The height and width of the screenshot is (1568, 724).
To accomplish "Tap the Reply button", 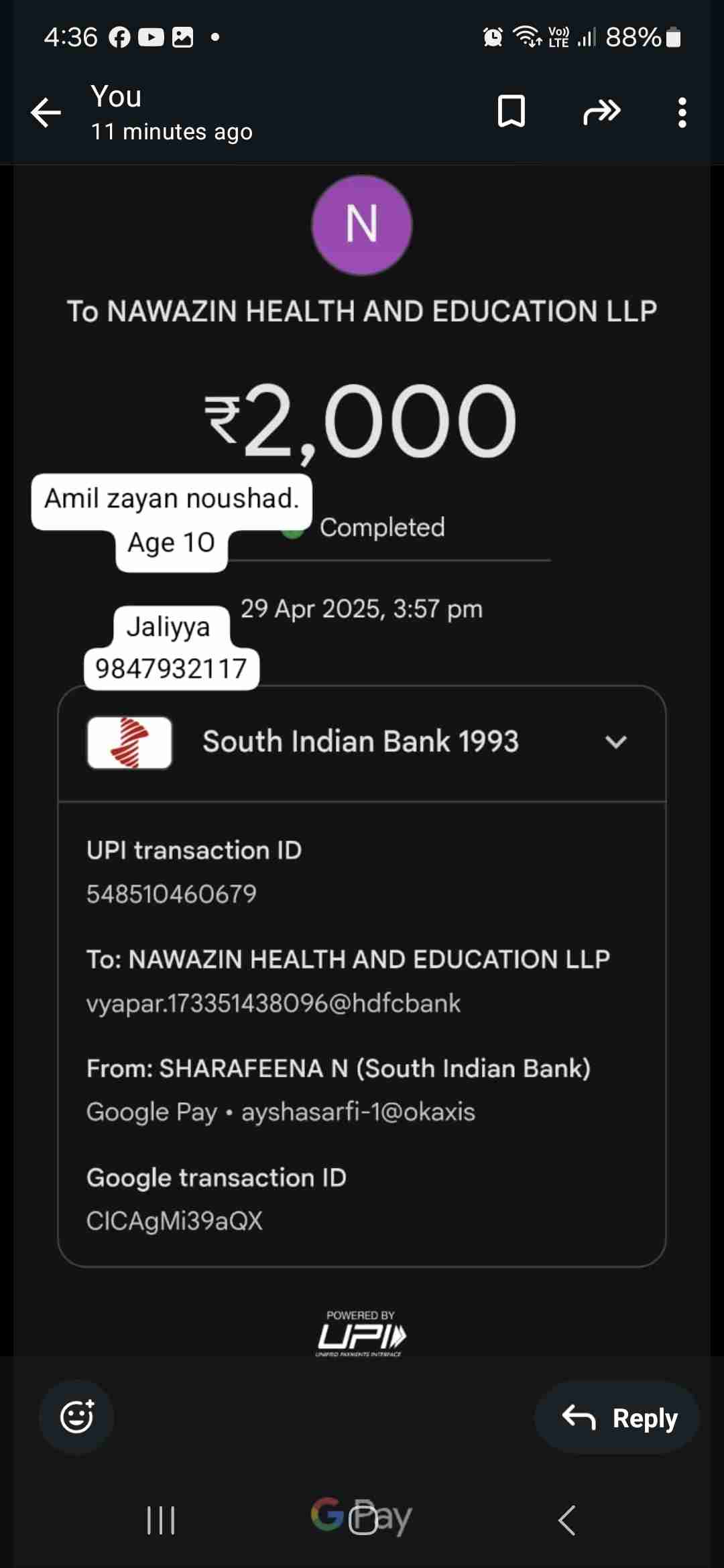I will pyautogui.click(x=617, y=1417).
